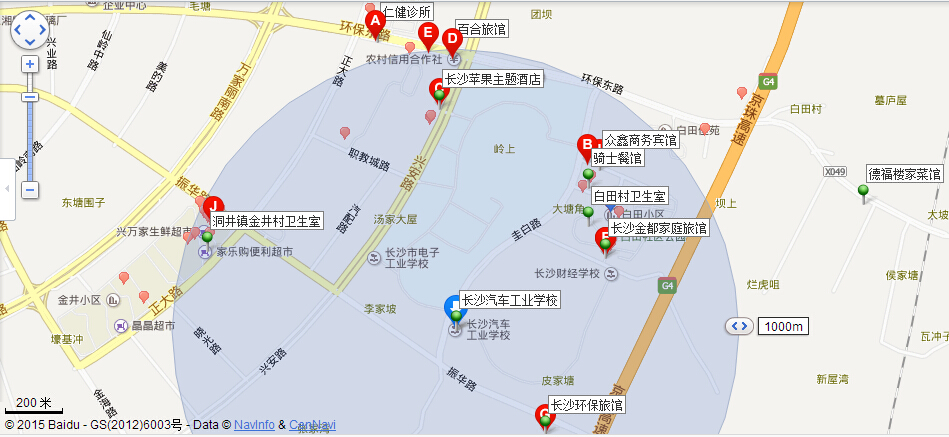Open marker C for 长沙苹果主题酒店

click(437, 89)
